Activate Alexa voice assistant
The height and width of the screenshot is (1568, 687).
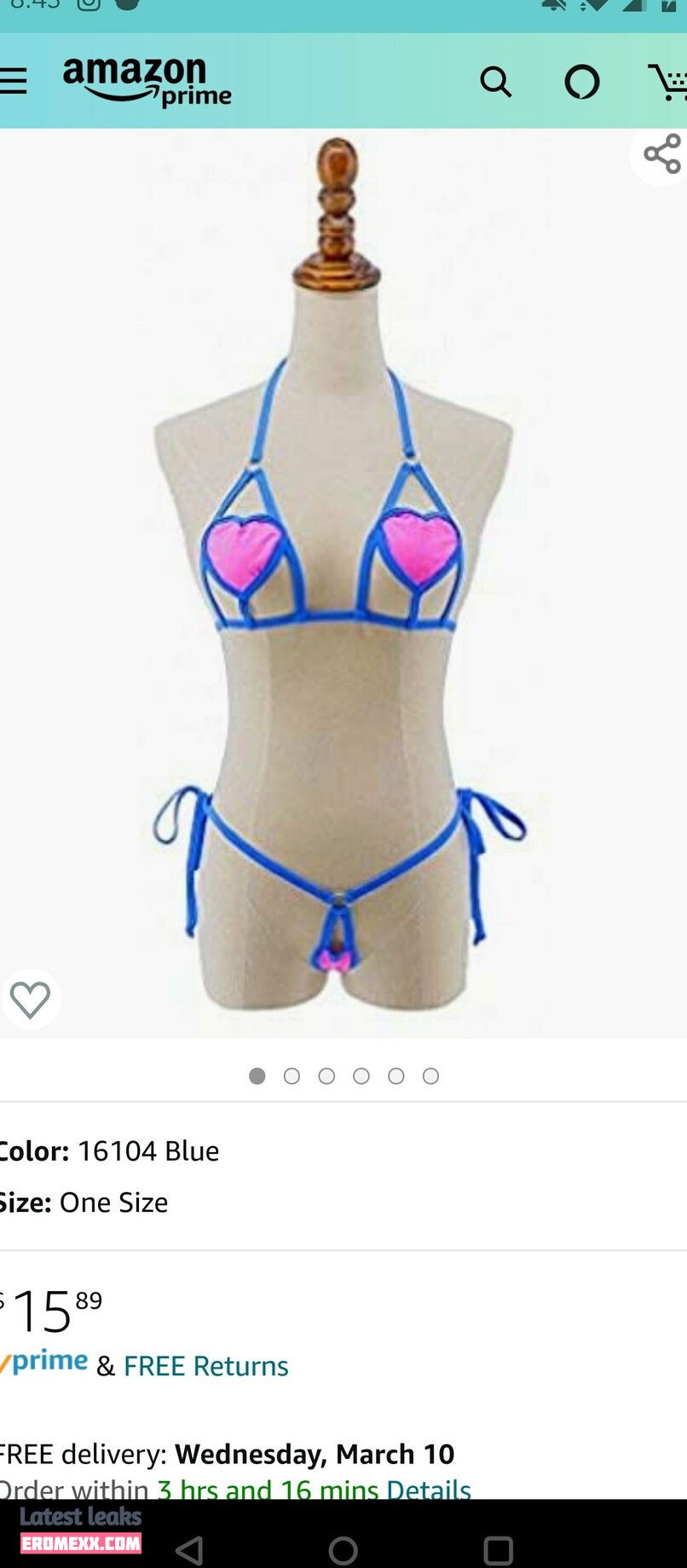[x=582, y=83]
